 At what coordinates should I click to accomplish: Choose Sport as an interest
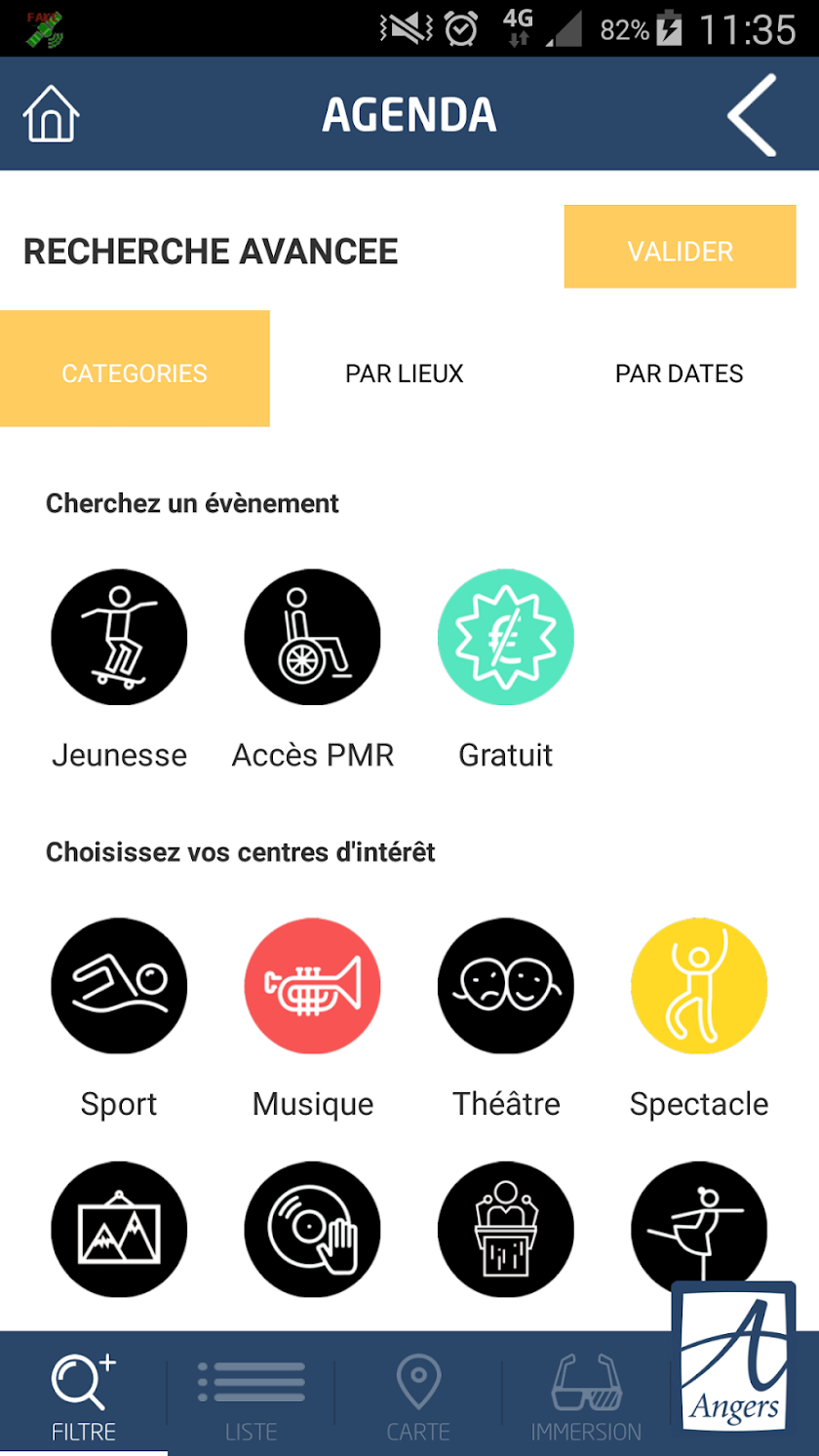[x=119, y=986]
